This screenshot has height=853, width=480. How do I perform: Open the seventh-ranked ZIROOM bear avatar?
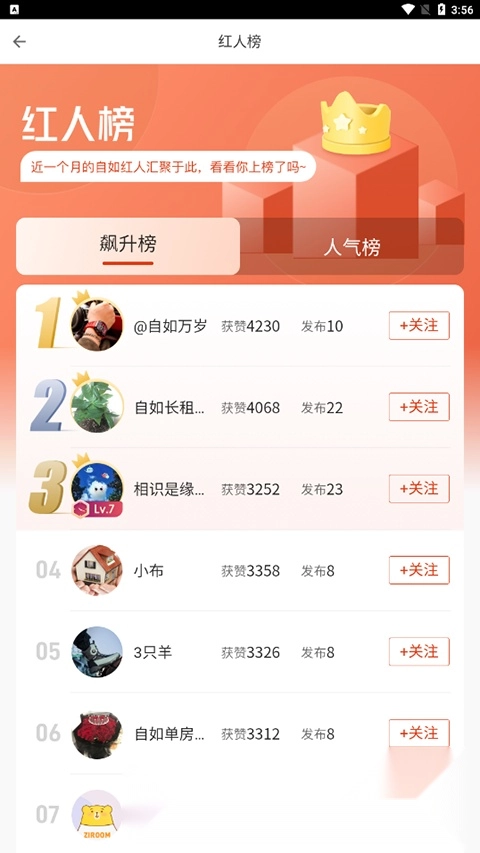[x=97, y=815]
